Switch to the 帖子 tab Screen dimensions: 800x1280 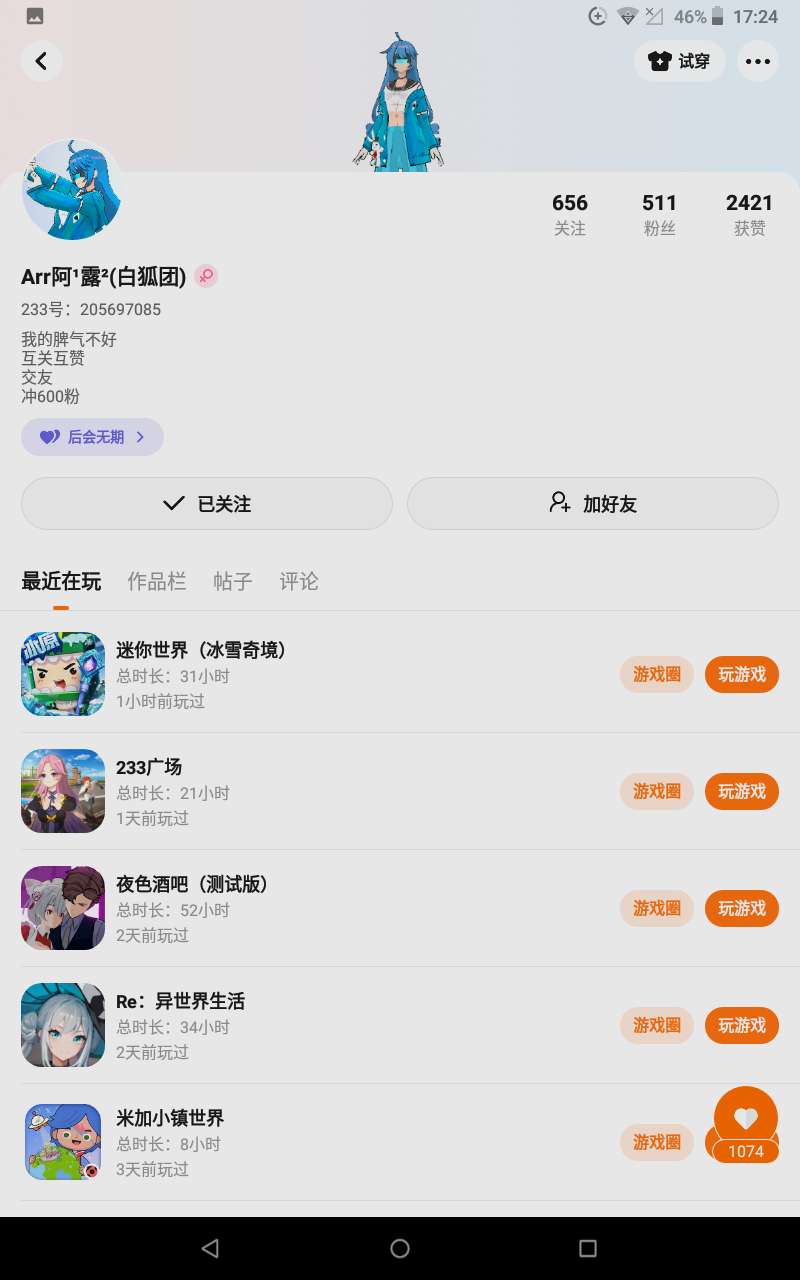click(x=233, y=581)
